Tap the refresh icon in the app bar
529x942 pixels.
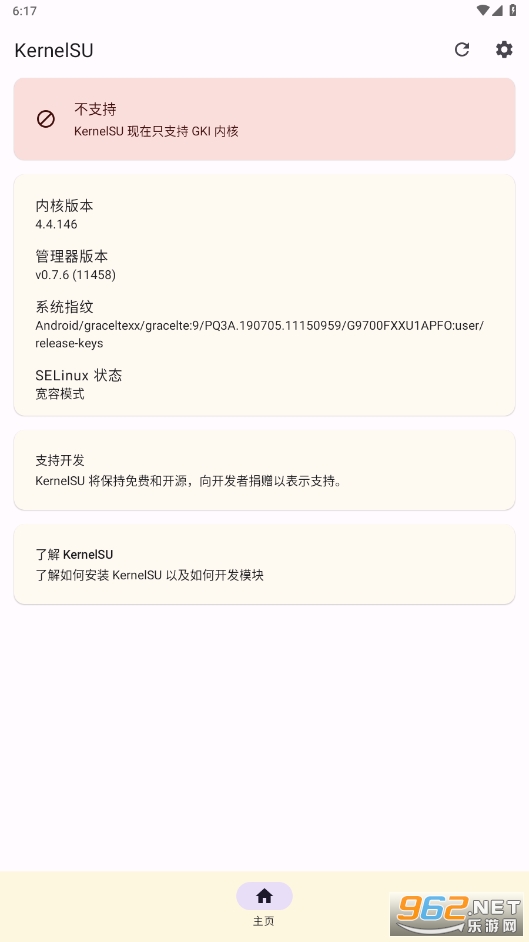pos(462,49)
